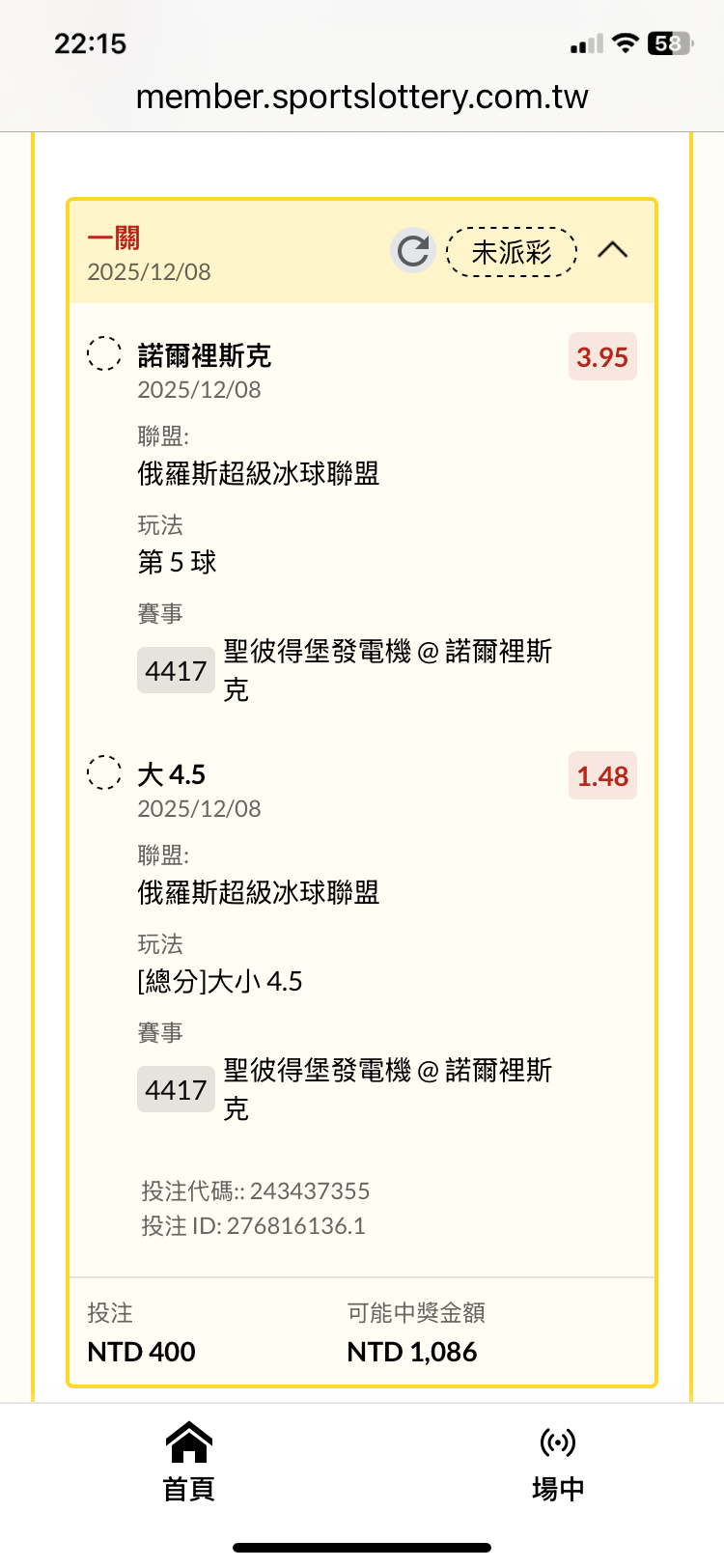Viewport: 724px width, 1568px height.
Task: Tap the browser address bar member.sportslottery.com.tw
Action: pos(362,97)
